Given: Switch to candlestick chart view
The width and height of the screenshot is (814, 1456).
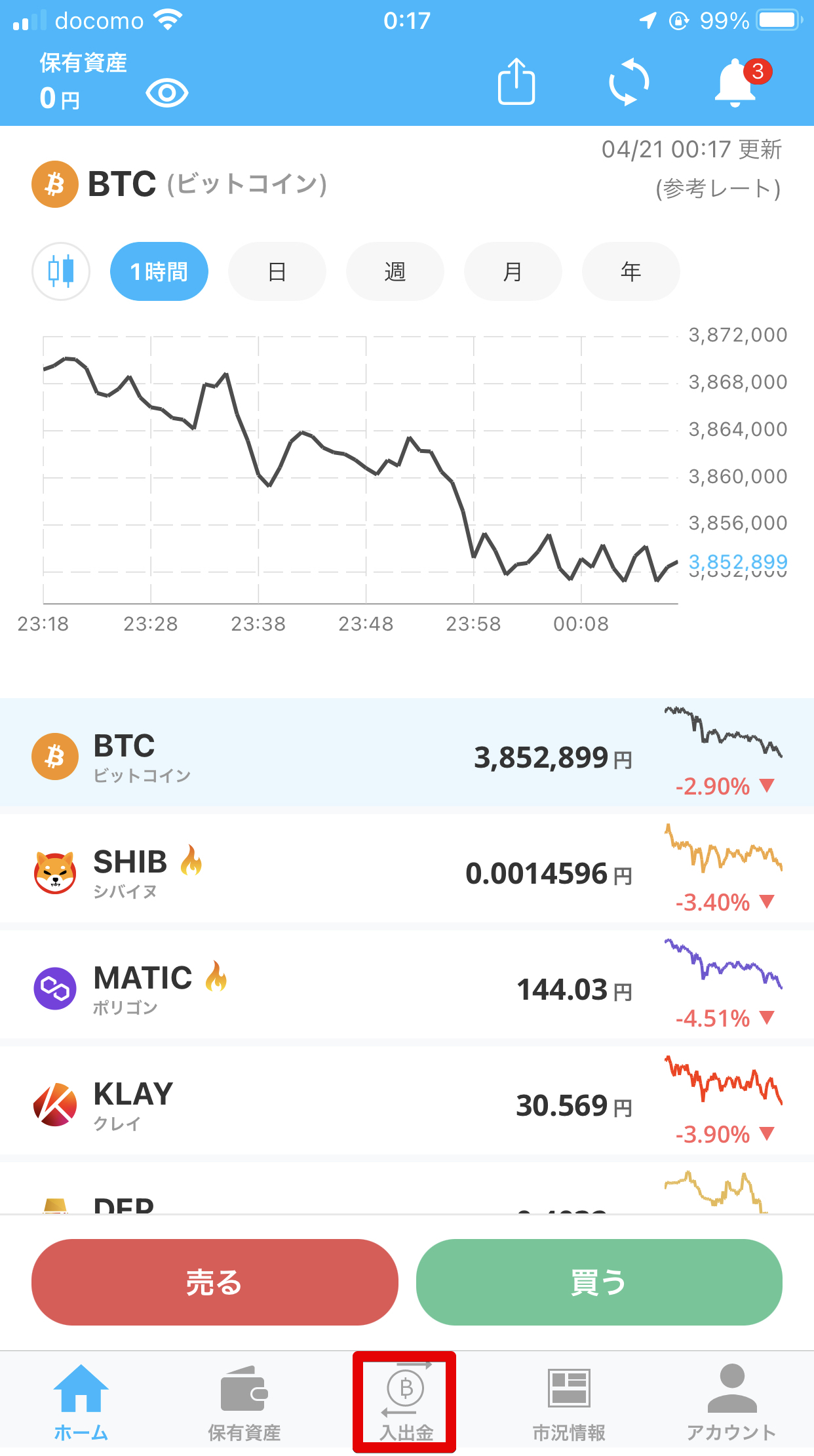Looking at the screenshot, I should pyautogui.click(x=61, y=271).
